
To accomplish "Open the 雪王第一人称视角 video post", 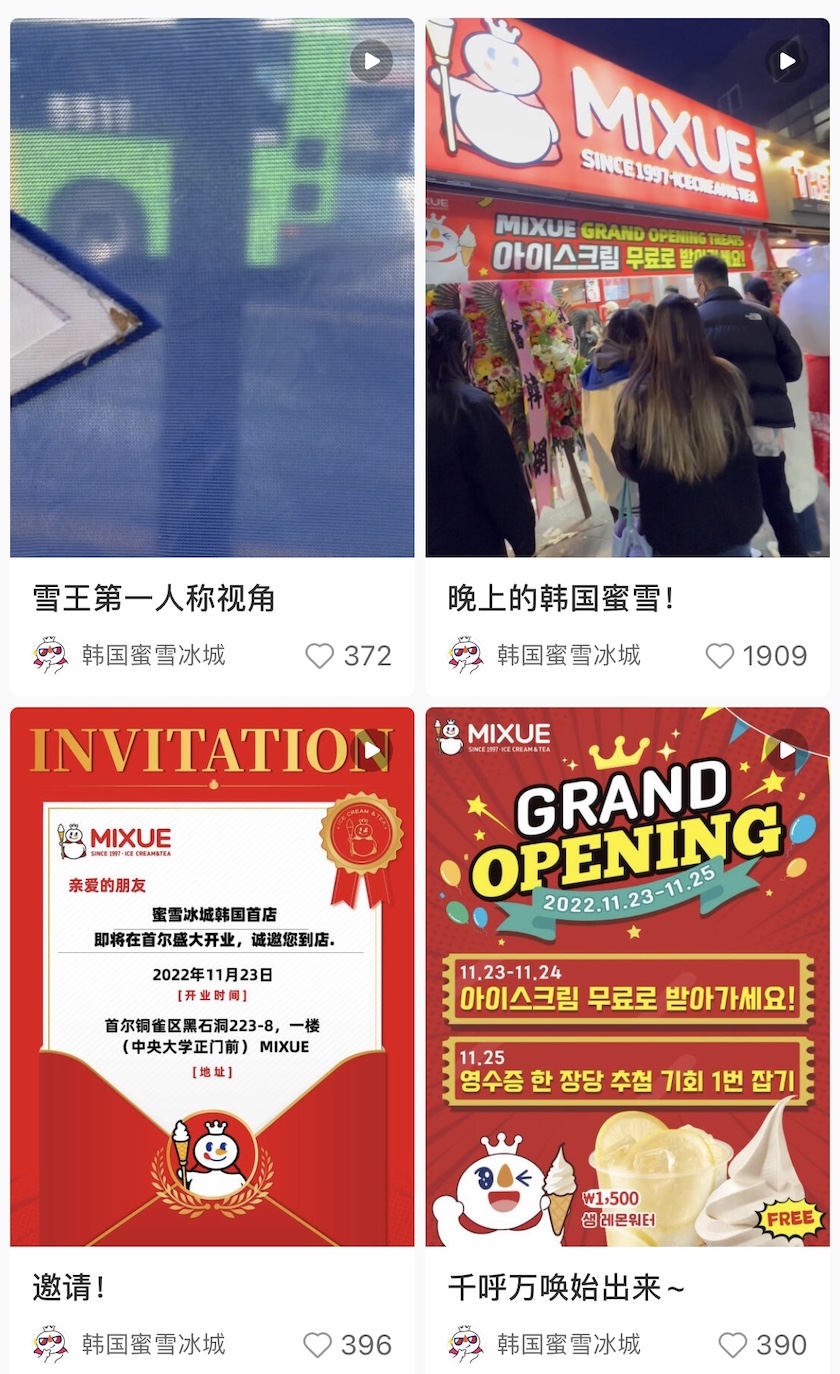I will coord(212,290).
